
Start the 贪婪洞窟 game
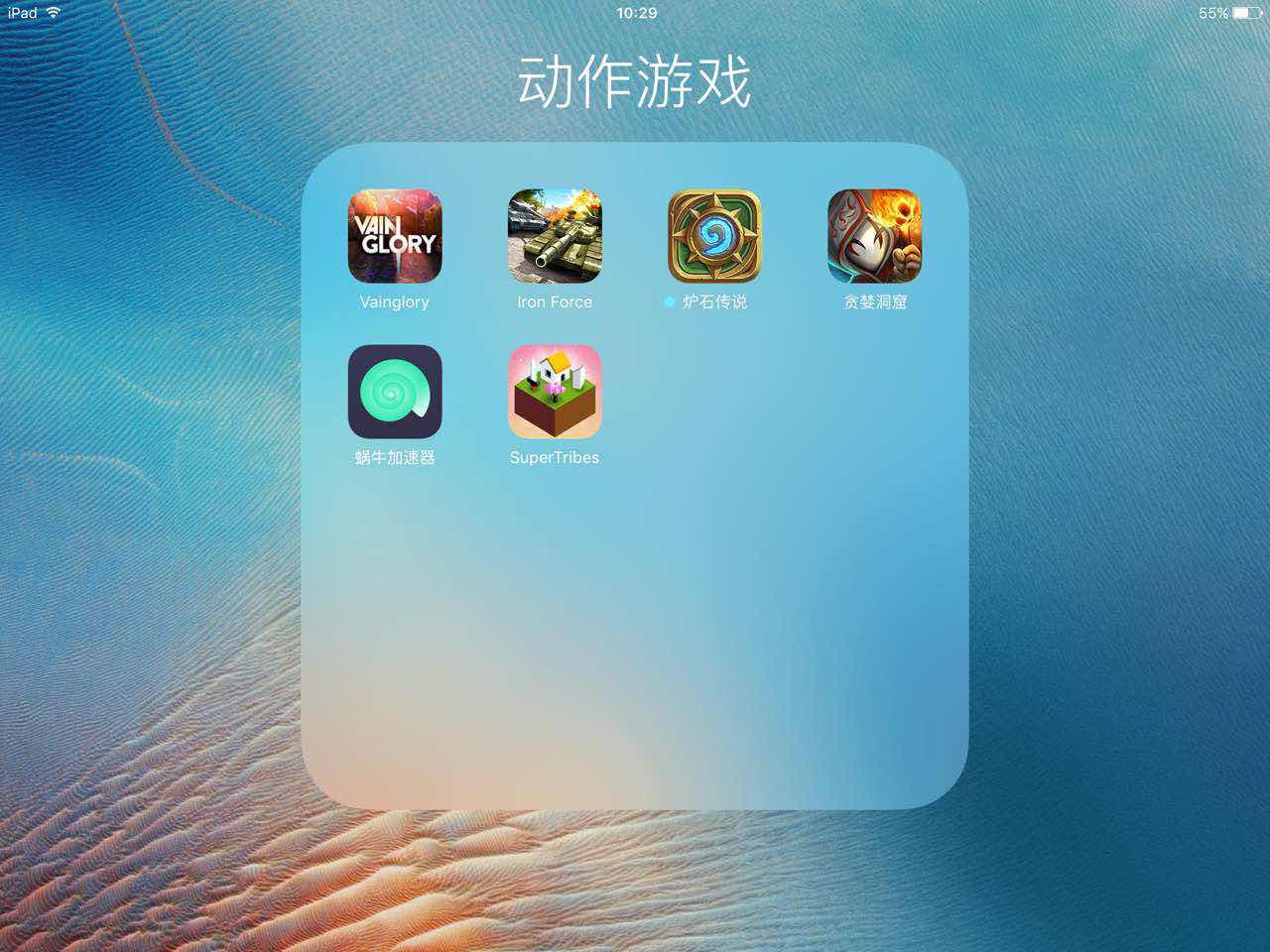tap(874, 237)
